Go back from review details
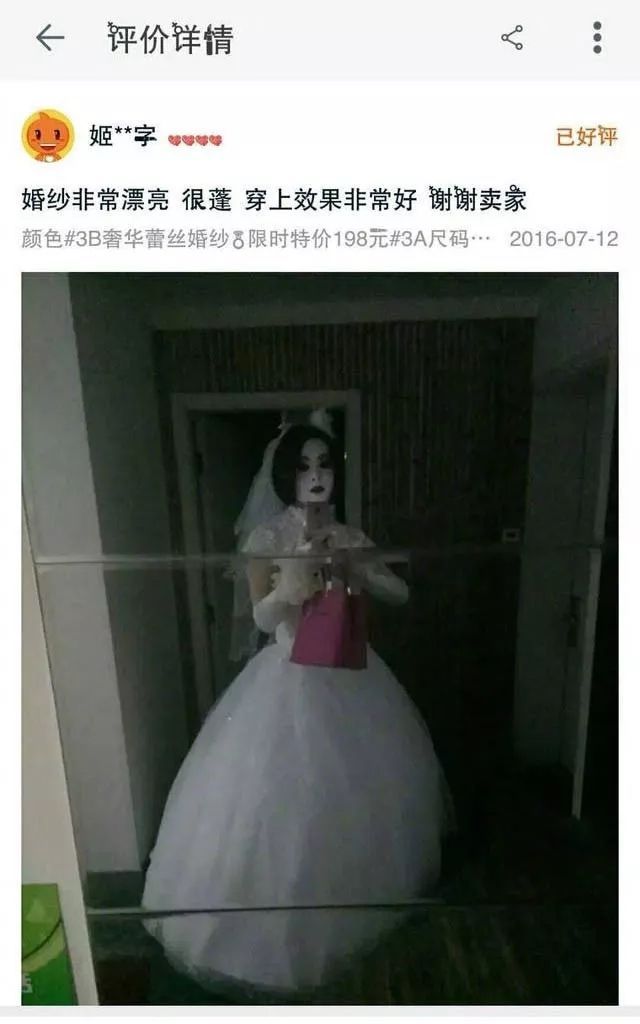 click(x=49, y=38)
